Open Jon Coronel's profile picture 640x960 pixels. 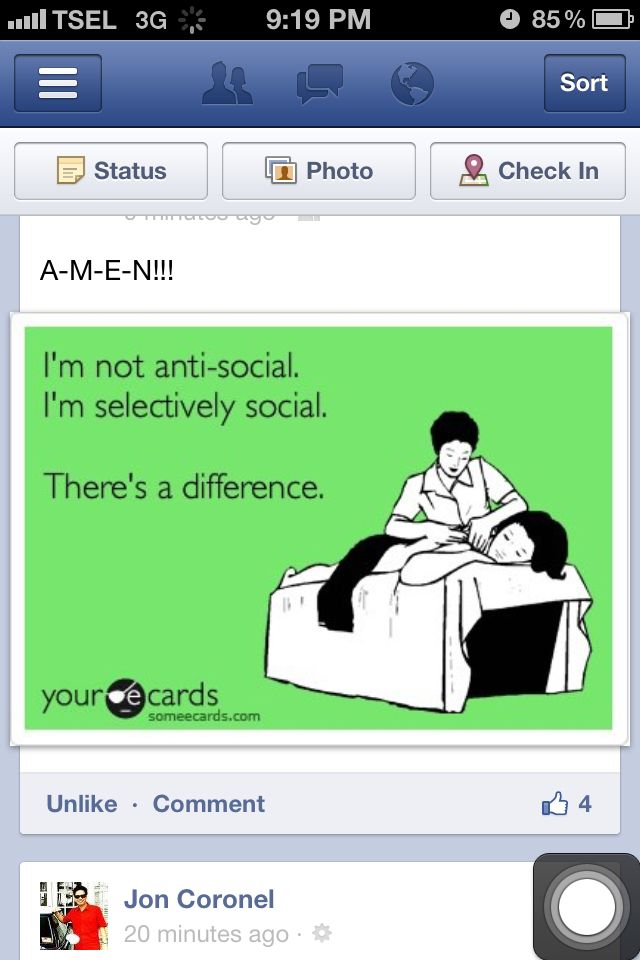pyautogui.click(x=73, y=915)
